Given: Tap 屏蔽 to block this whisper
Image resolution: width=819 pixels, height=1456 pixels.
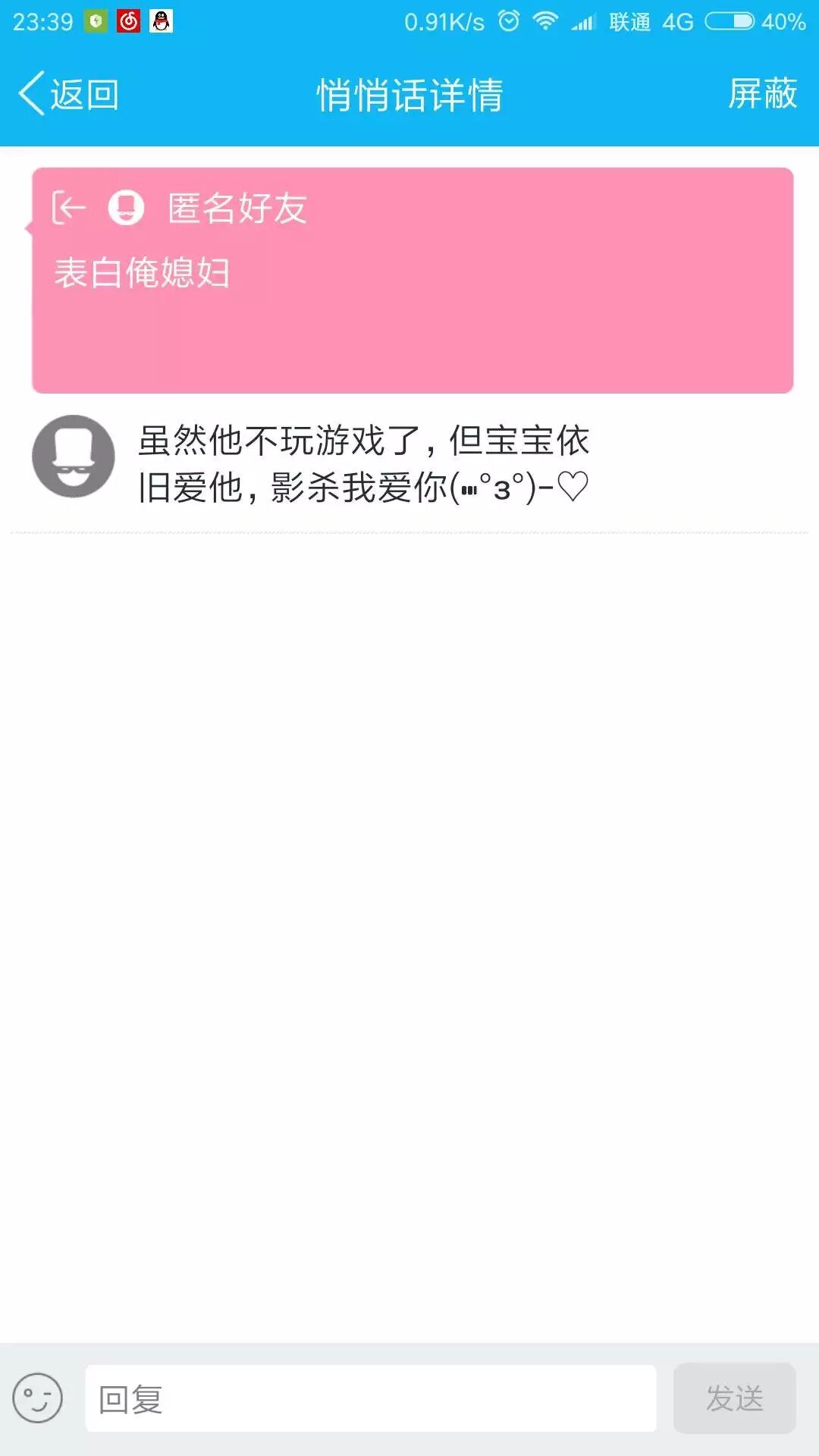Looking at the screenshot, I should click(x=762, y=94).
